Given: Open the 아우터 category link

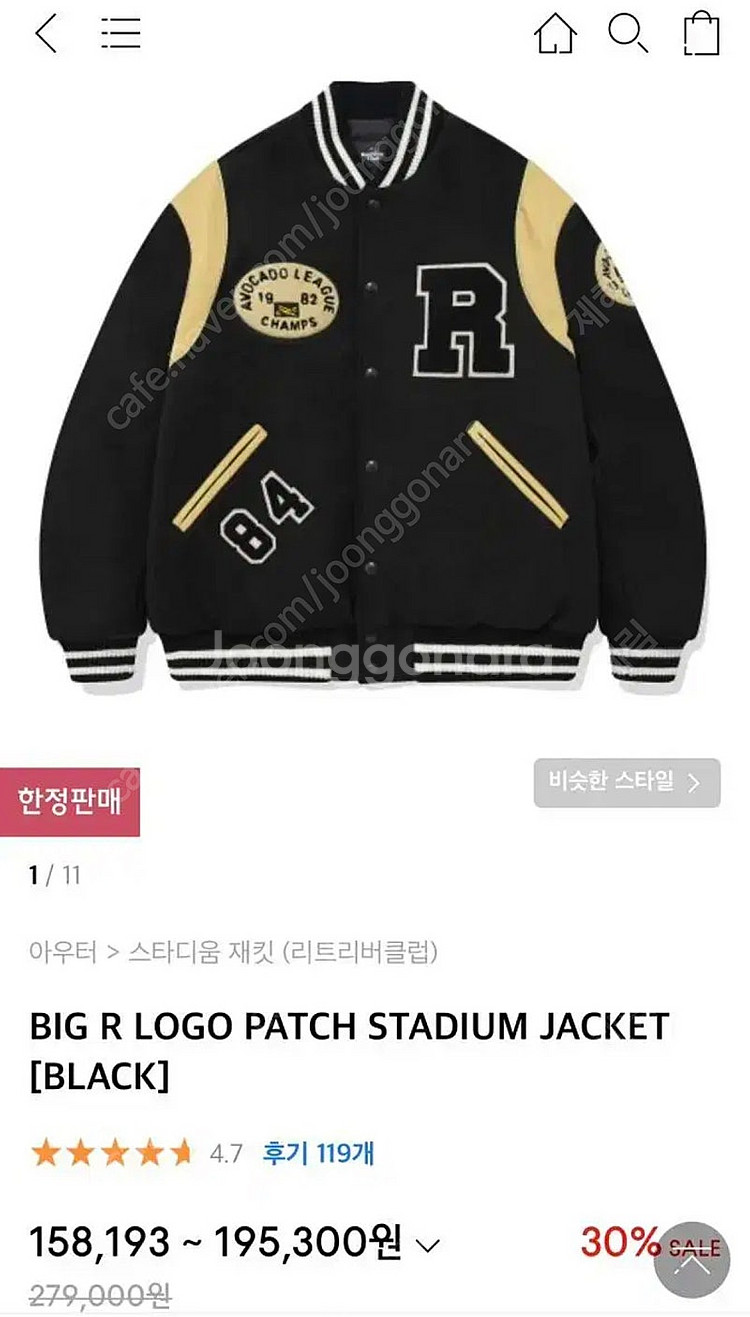Looking at the screenshot, I should (x=62, y=951).
